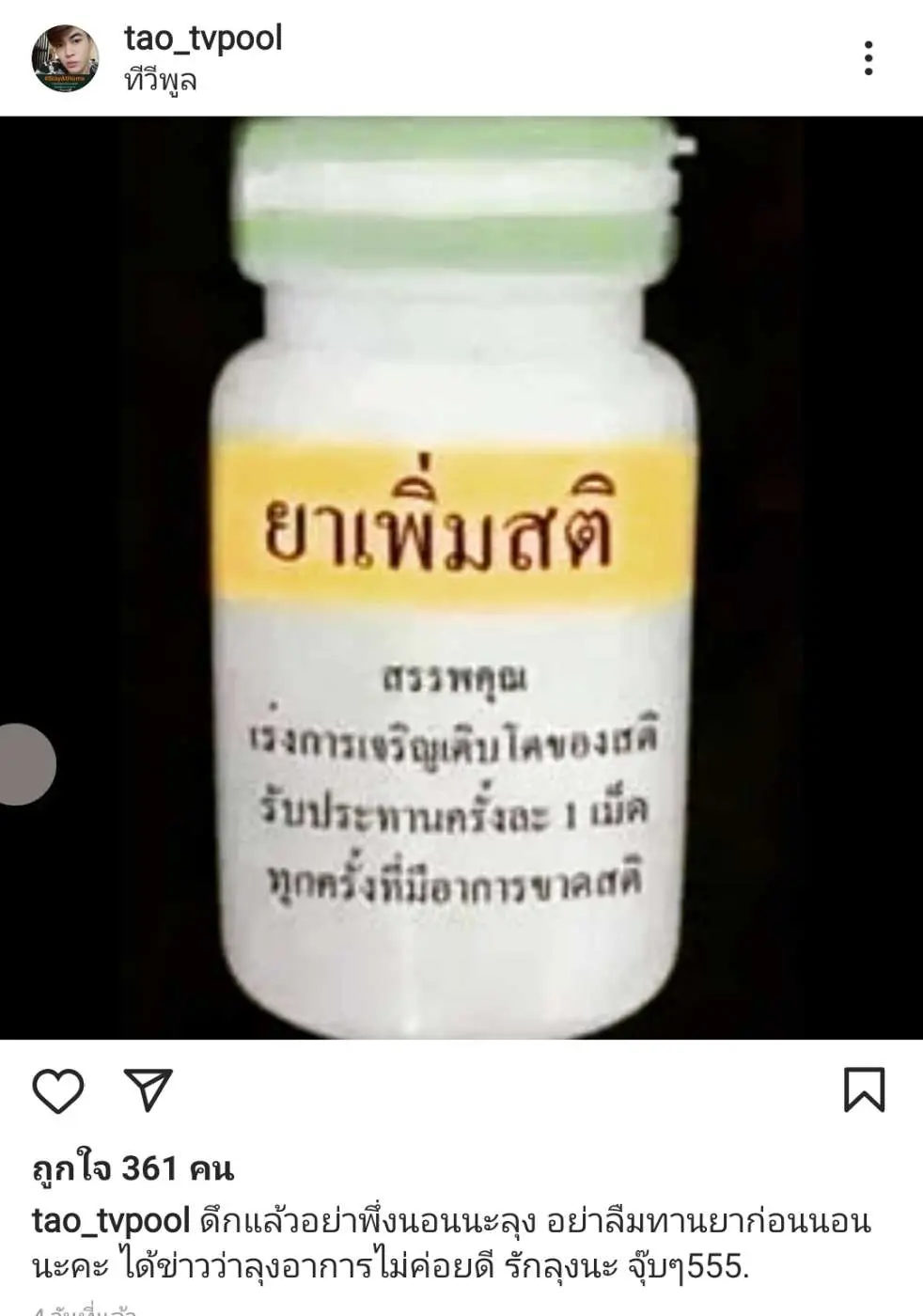
Task: Tap the tao_tvpool username in header
Action: (203, 39)
